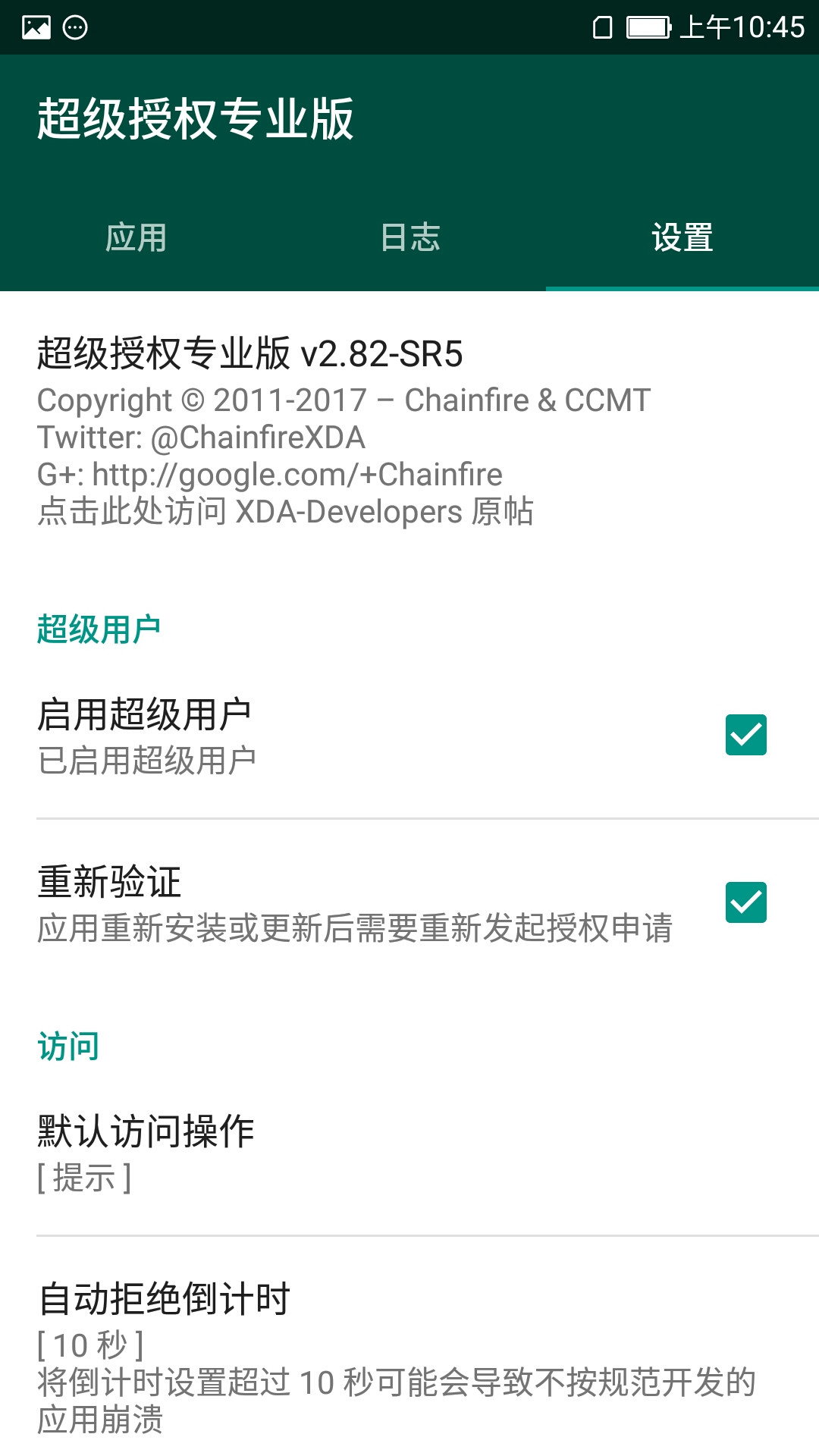
Task: Toggle the 启用超级用户 checkbox
Action: [745, 735]
